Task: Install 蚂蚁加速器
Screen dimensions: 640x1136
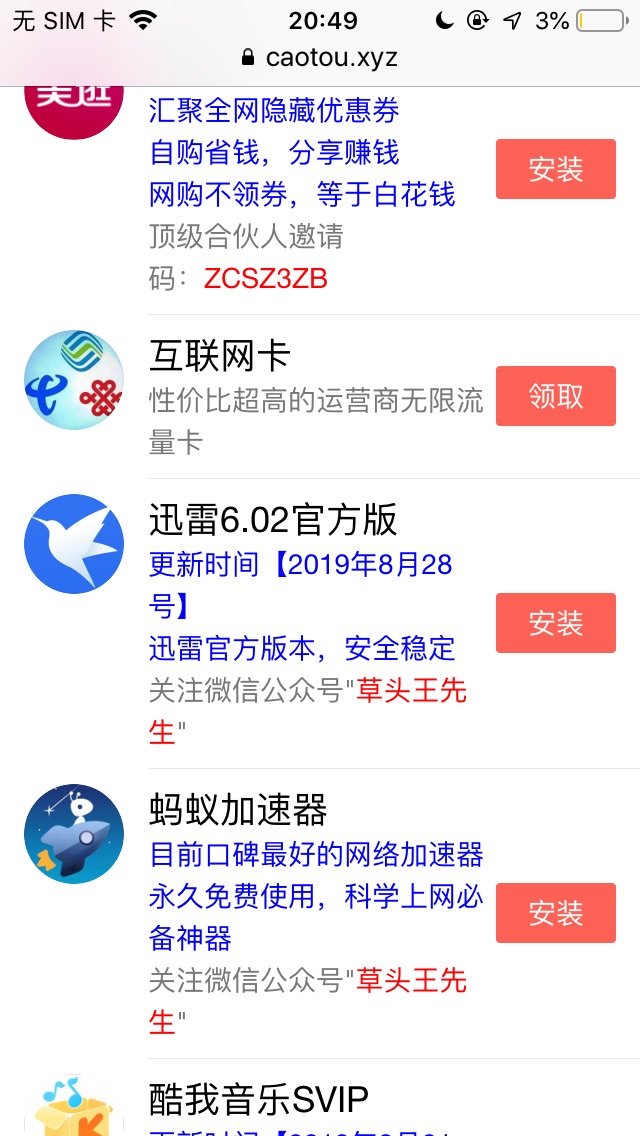Action: pyautogui.click(x=555, y=913)
